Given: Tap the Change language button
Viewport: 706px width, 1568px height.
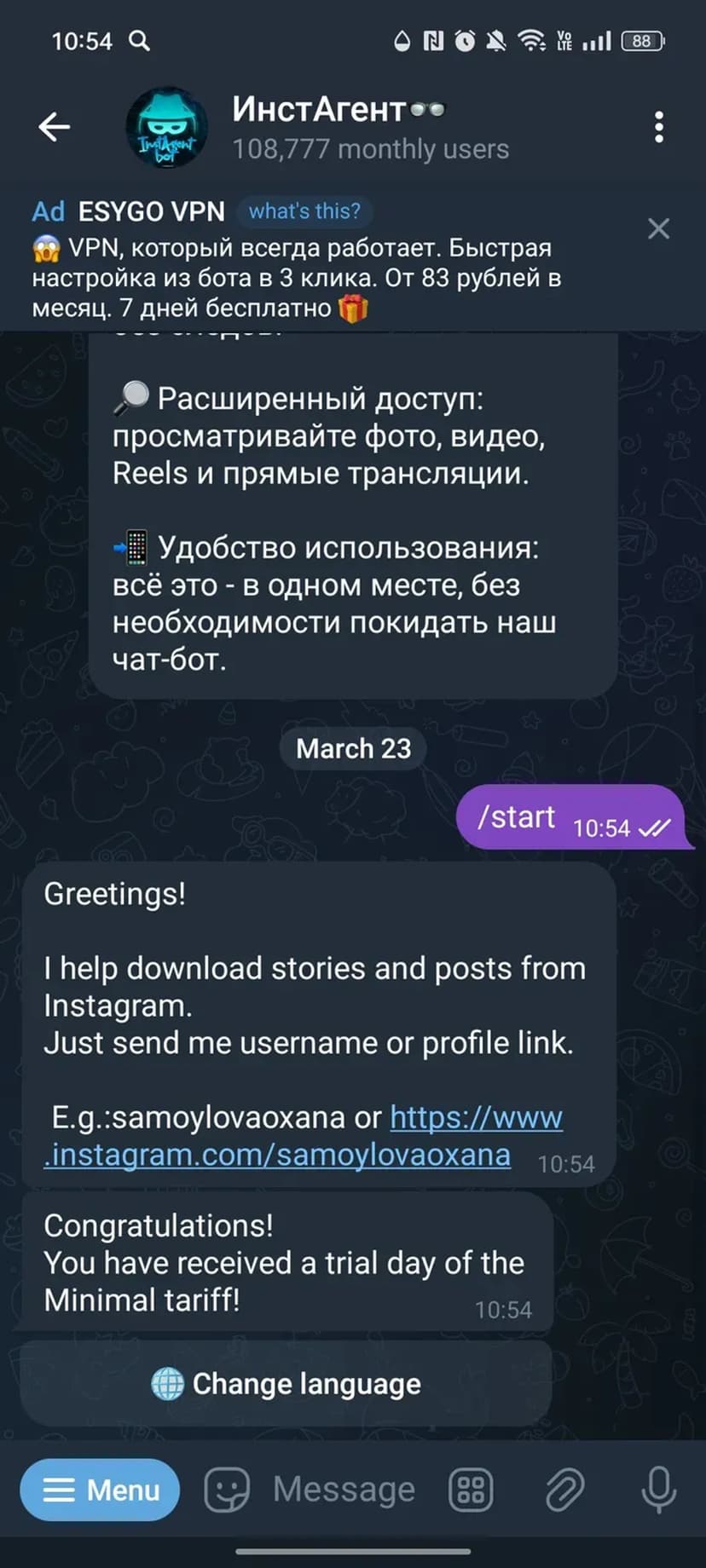Looking at the screenshot, I should pyautogui.click(x=286, y=1384).
